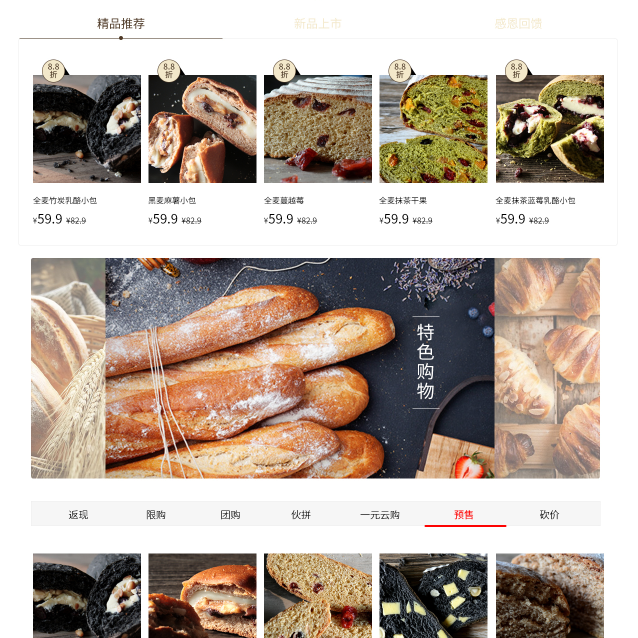The height and width of the screenshot is (638, 638).
Task: Switch to the 团购 tab
Action: pyautogui.click(x=230, y=514)
